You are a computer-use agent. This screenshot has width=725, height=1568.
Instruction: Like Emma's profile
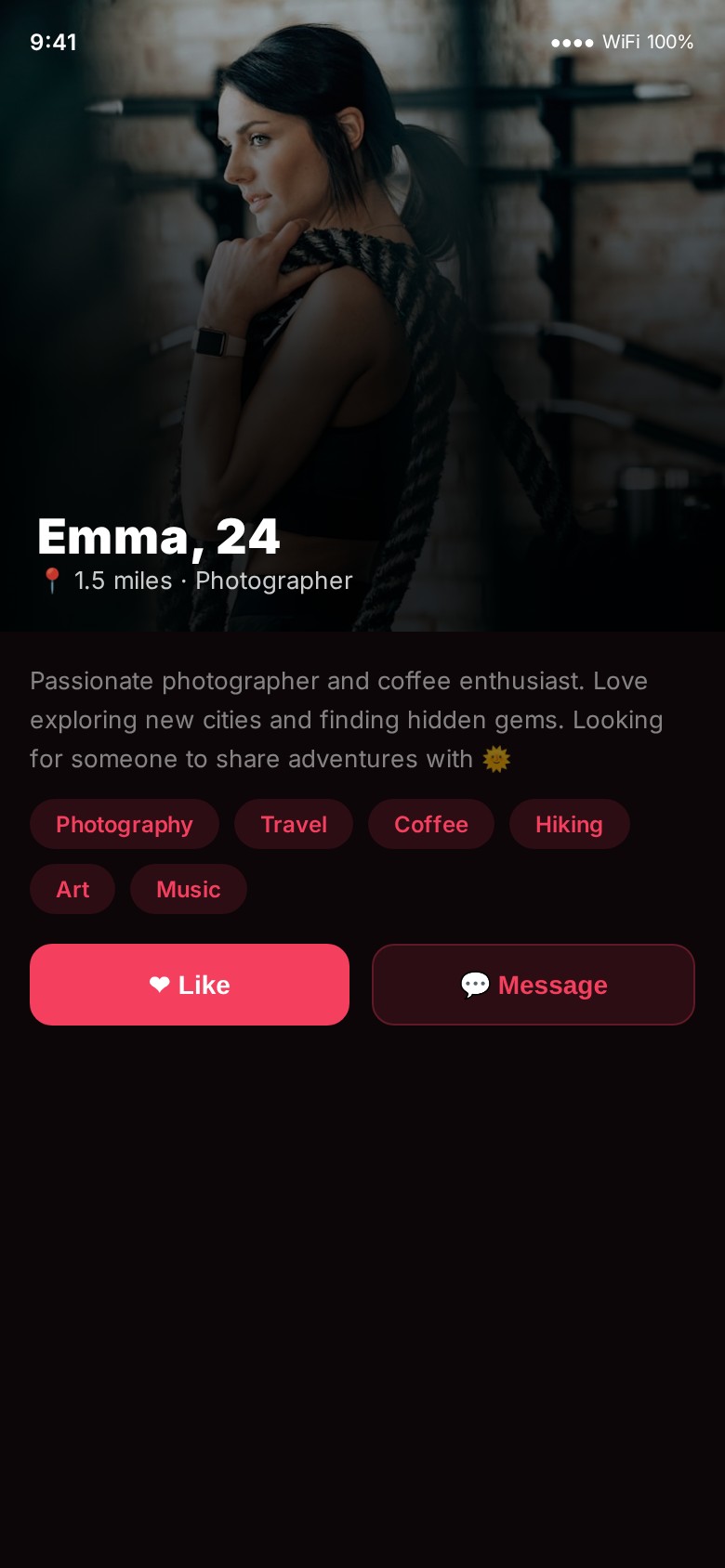[190, 985]
